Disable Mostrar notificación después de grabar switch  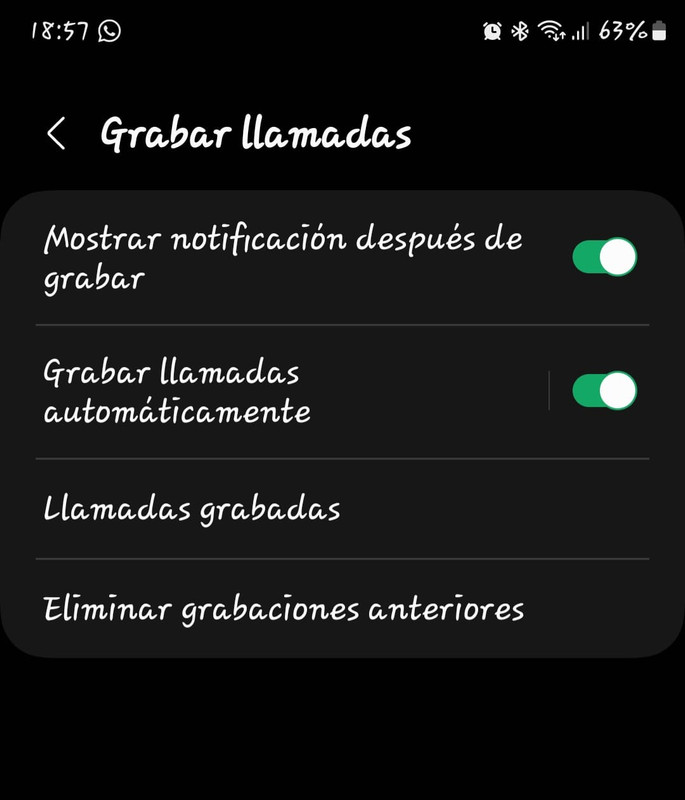pos(604,257)
